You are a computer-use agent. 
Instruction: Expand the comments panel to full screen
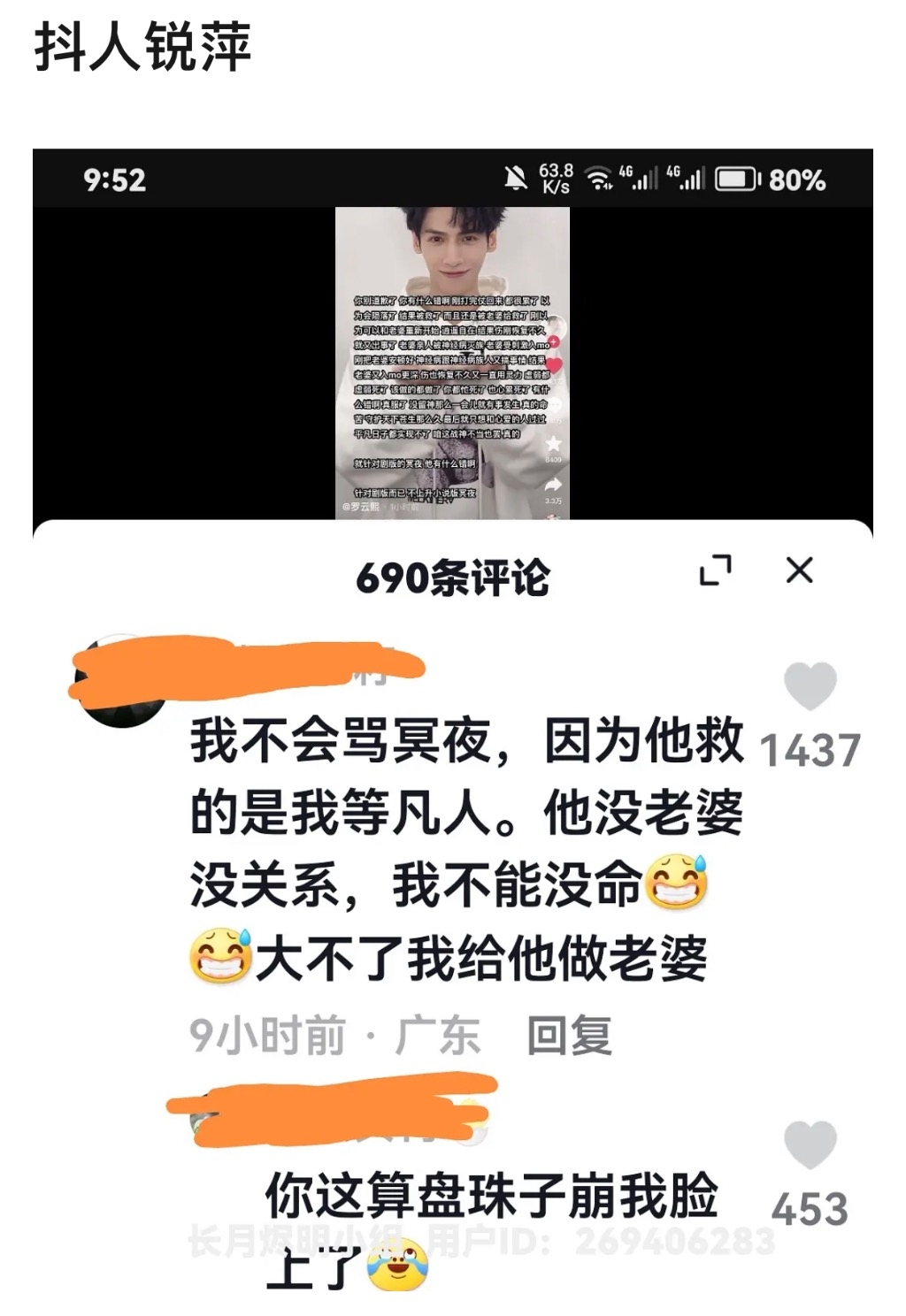tap(715, 570)
